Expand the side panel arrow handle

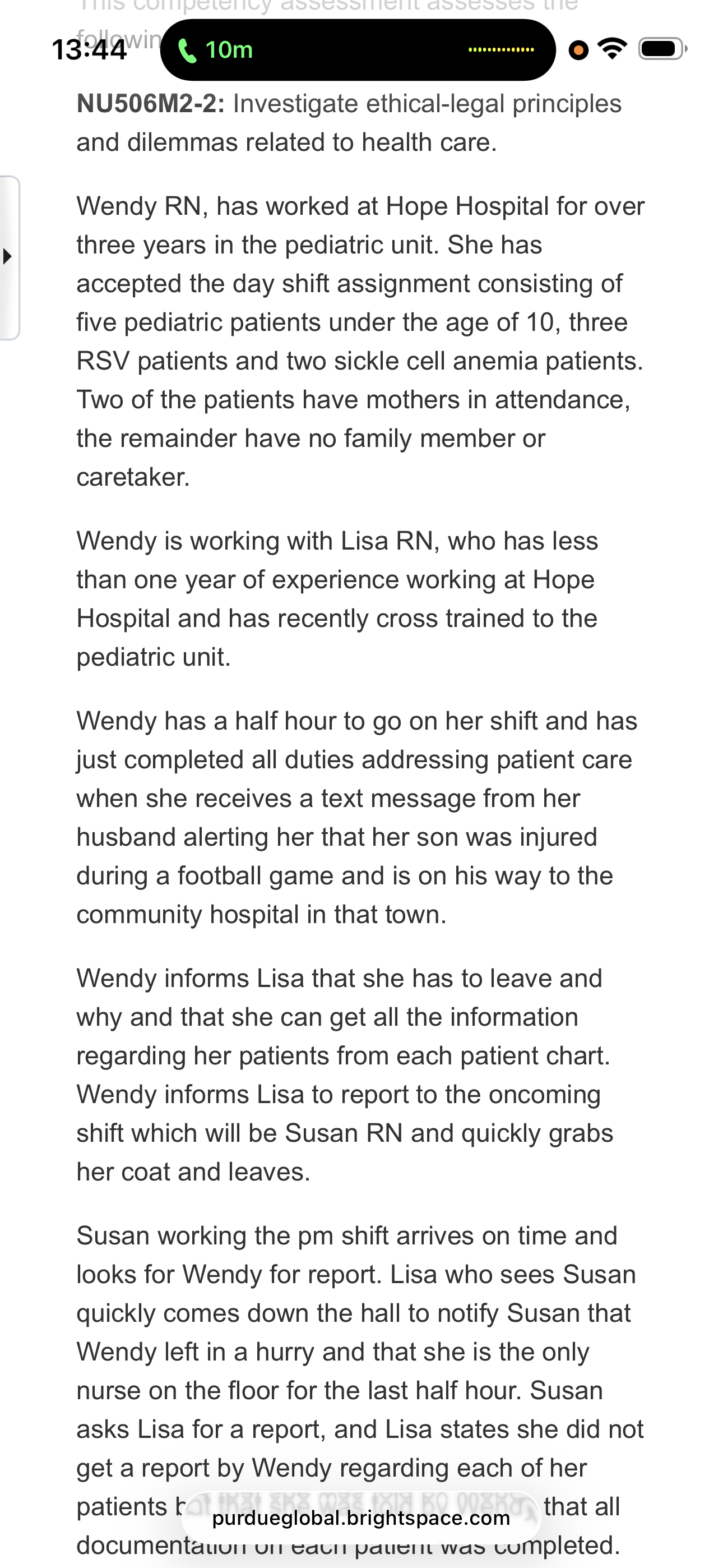coord(9,257)
